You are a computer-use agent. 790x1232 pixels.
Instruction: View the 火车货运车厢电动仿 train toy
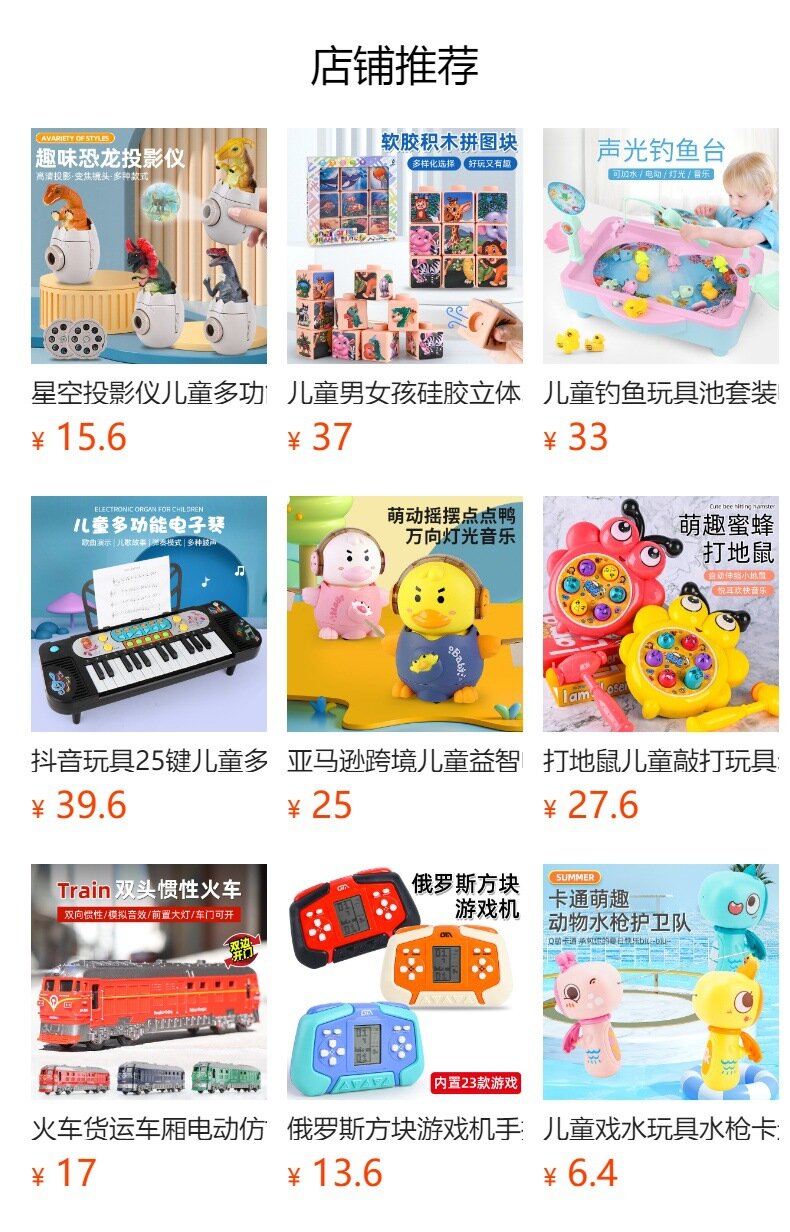coord(149,982)
